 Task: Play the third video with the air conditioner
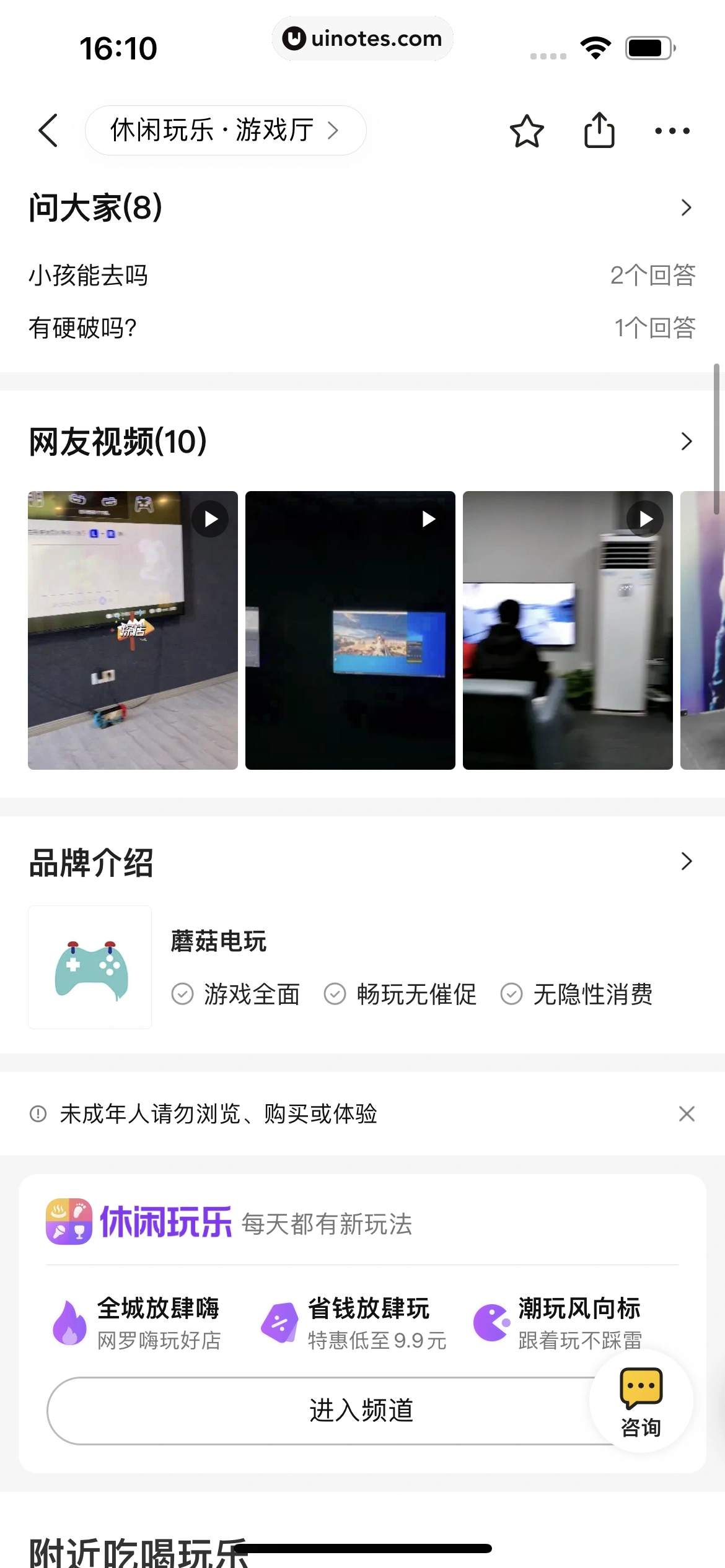coord(568,630)
